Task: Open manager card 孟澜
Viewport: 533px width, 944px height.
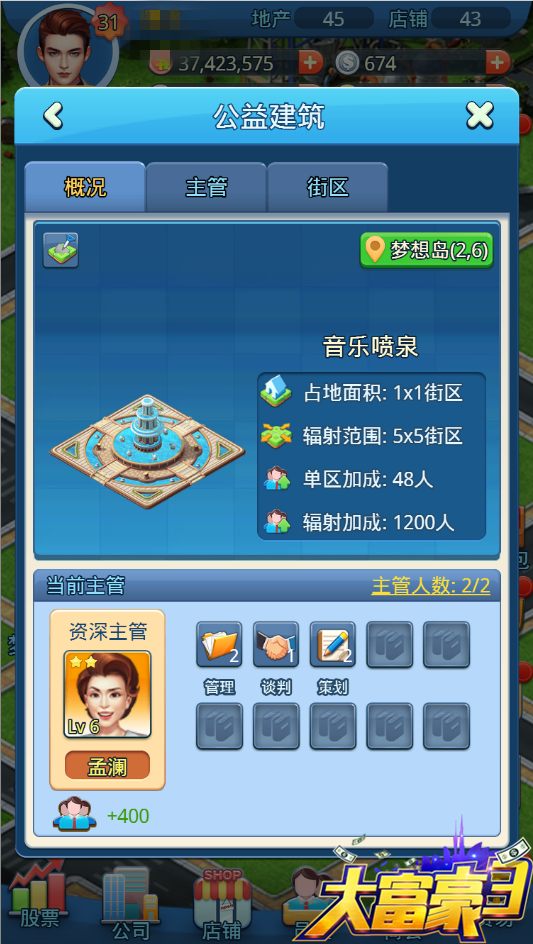Action: [107, 700]
